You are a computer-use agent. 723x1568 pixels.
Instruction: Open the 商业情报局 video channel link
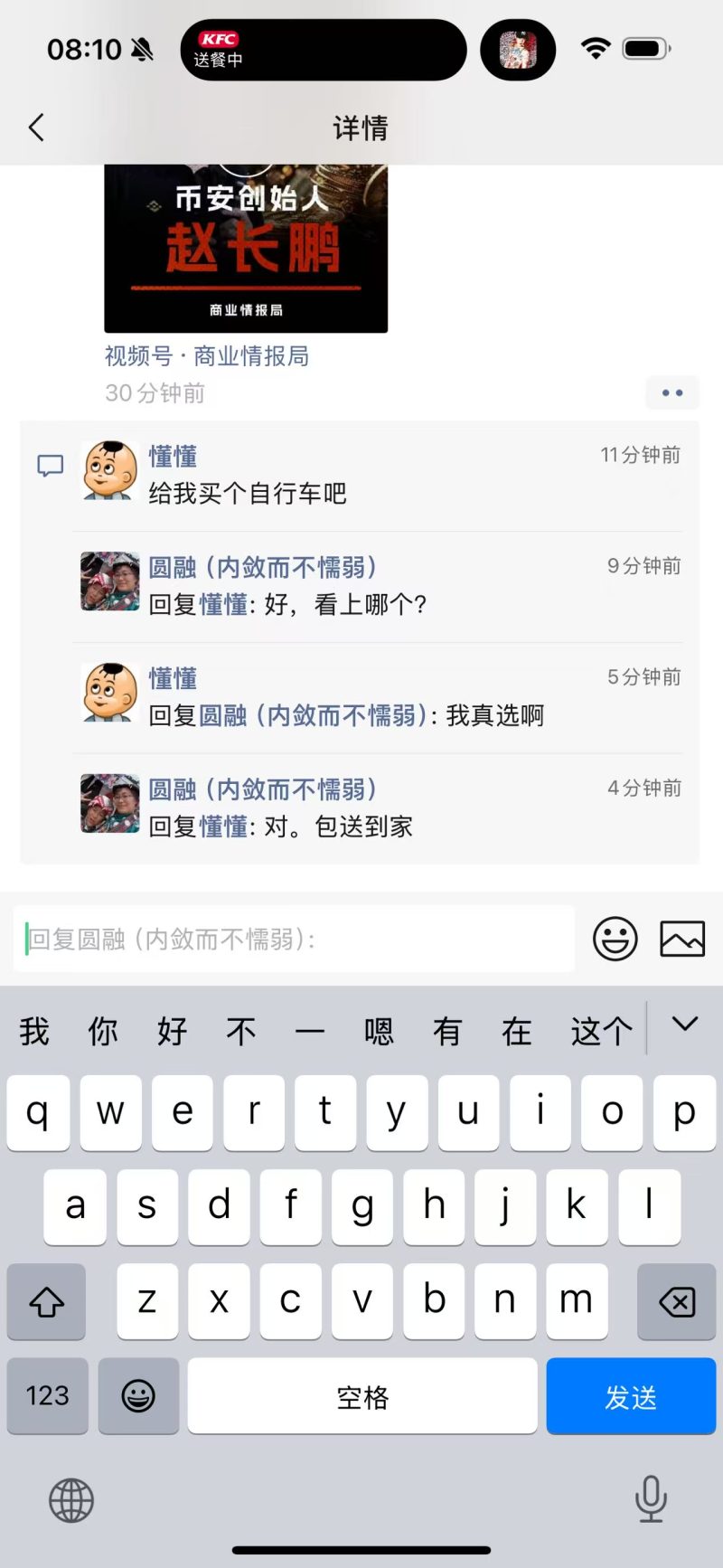207,356
